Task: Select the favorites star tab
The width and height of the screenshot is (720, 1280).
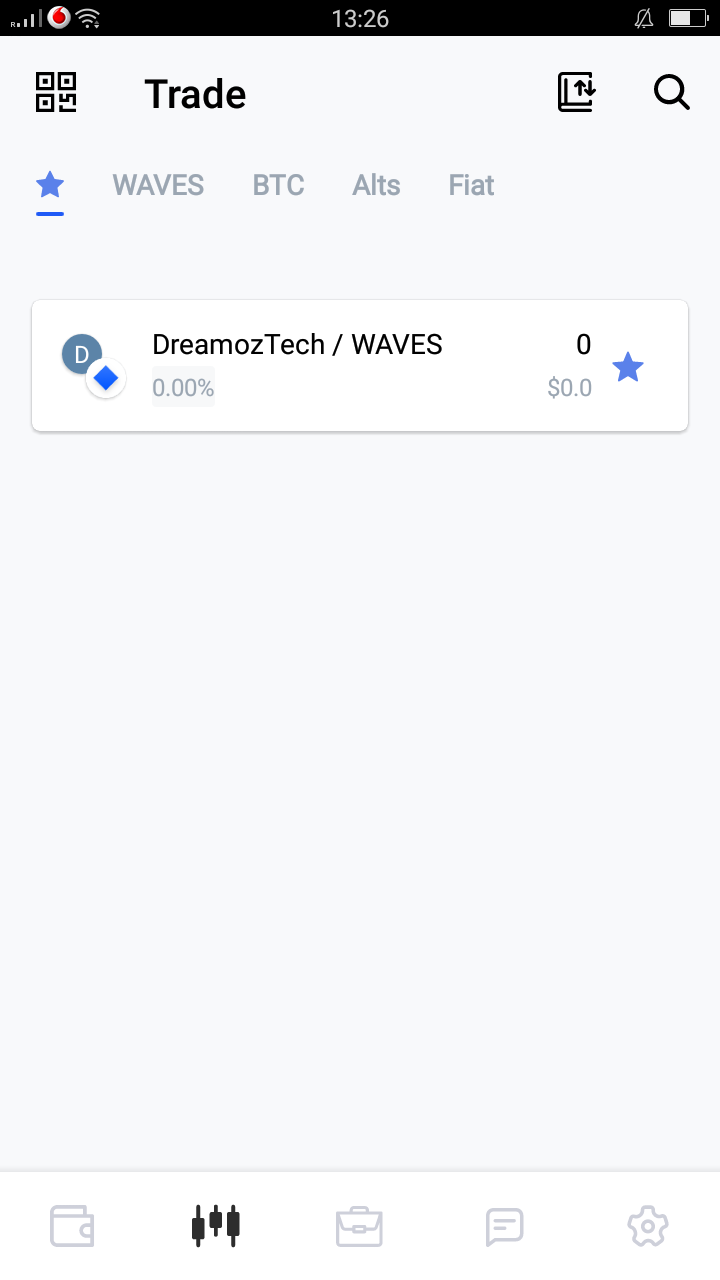Action: (50, 185)
